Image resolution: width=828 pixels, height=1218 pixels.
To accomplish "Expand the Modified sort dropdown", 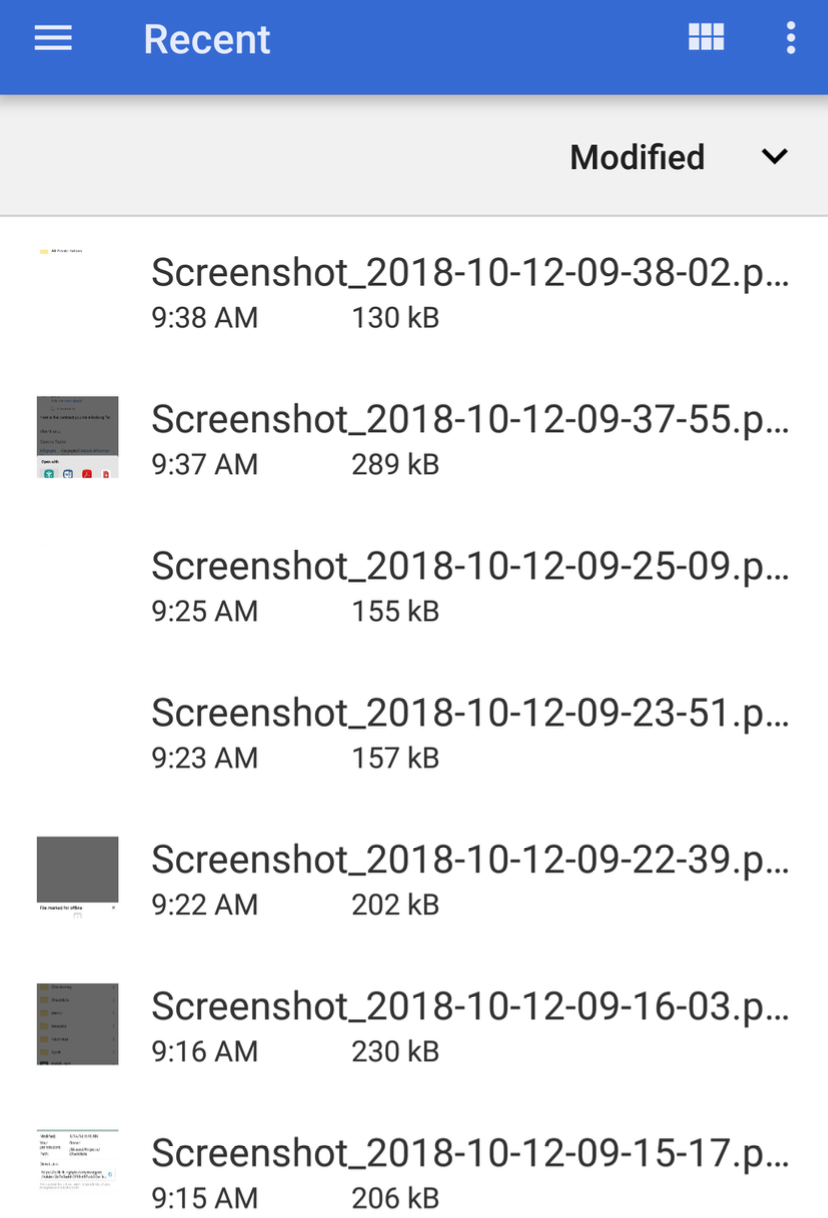I will [x=774, y=157].
